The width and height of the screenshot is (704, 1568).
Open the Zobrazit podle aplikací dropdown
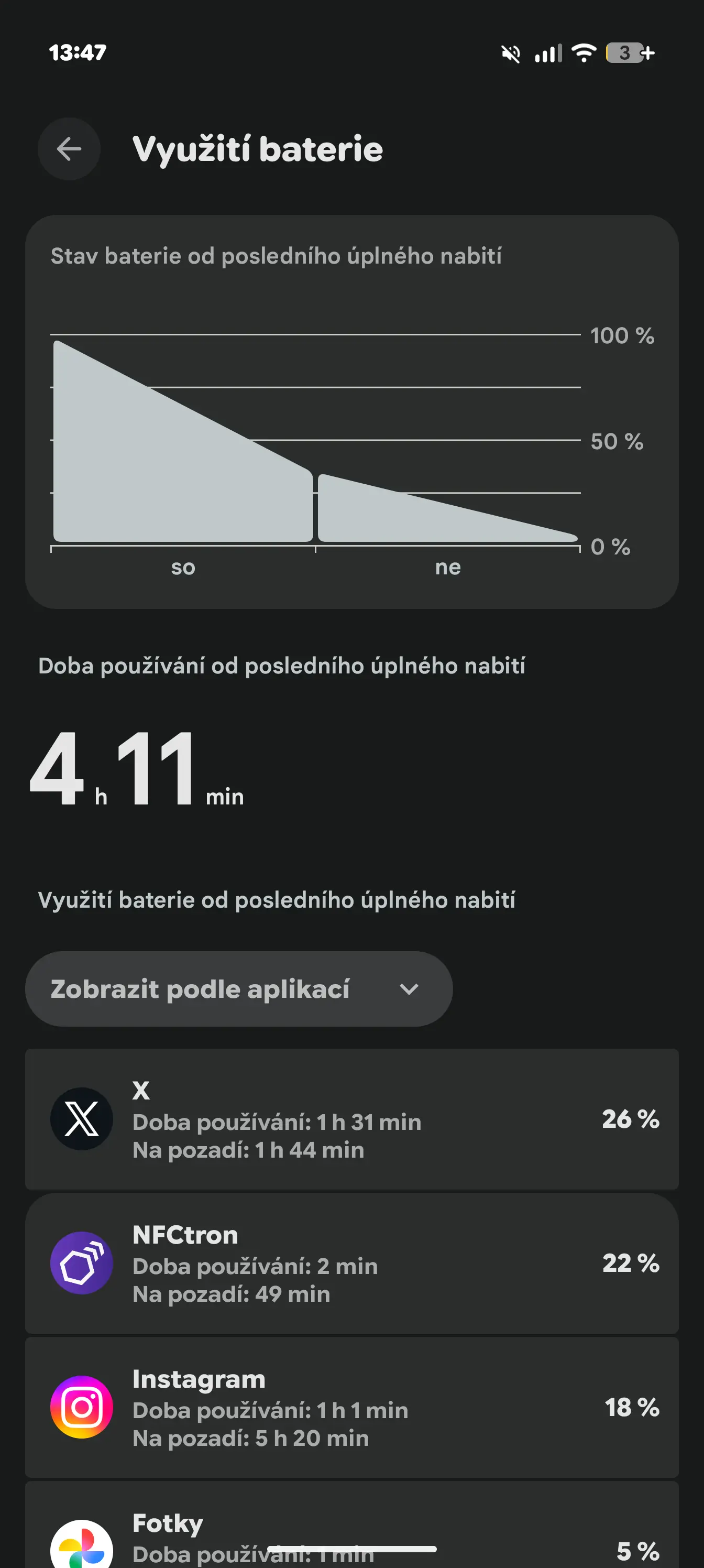[238, 989]
